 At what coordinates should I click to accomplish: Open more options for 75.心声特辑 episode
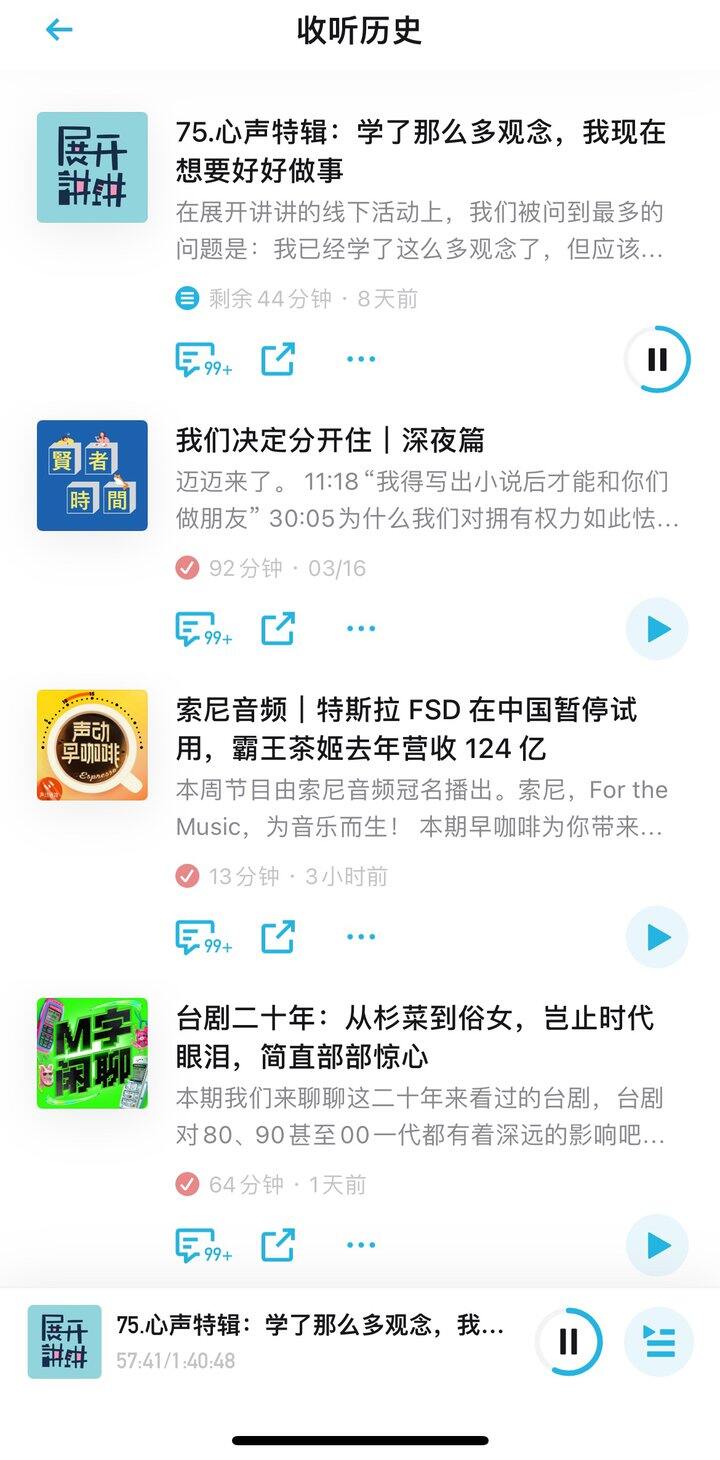[x=360, y=359]
